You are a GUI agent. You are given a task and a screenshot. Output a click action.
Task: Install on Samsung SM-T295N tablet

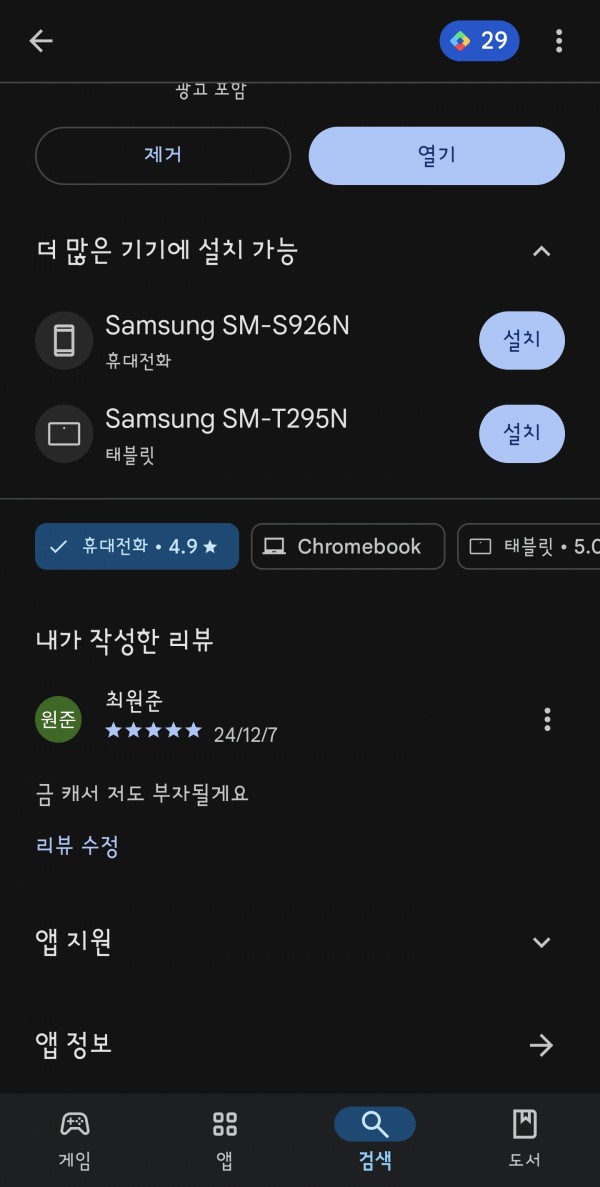pos(521,433)
